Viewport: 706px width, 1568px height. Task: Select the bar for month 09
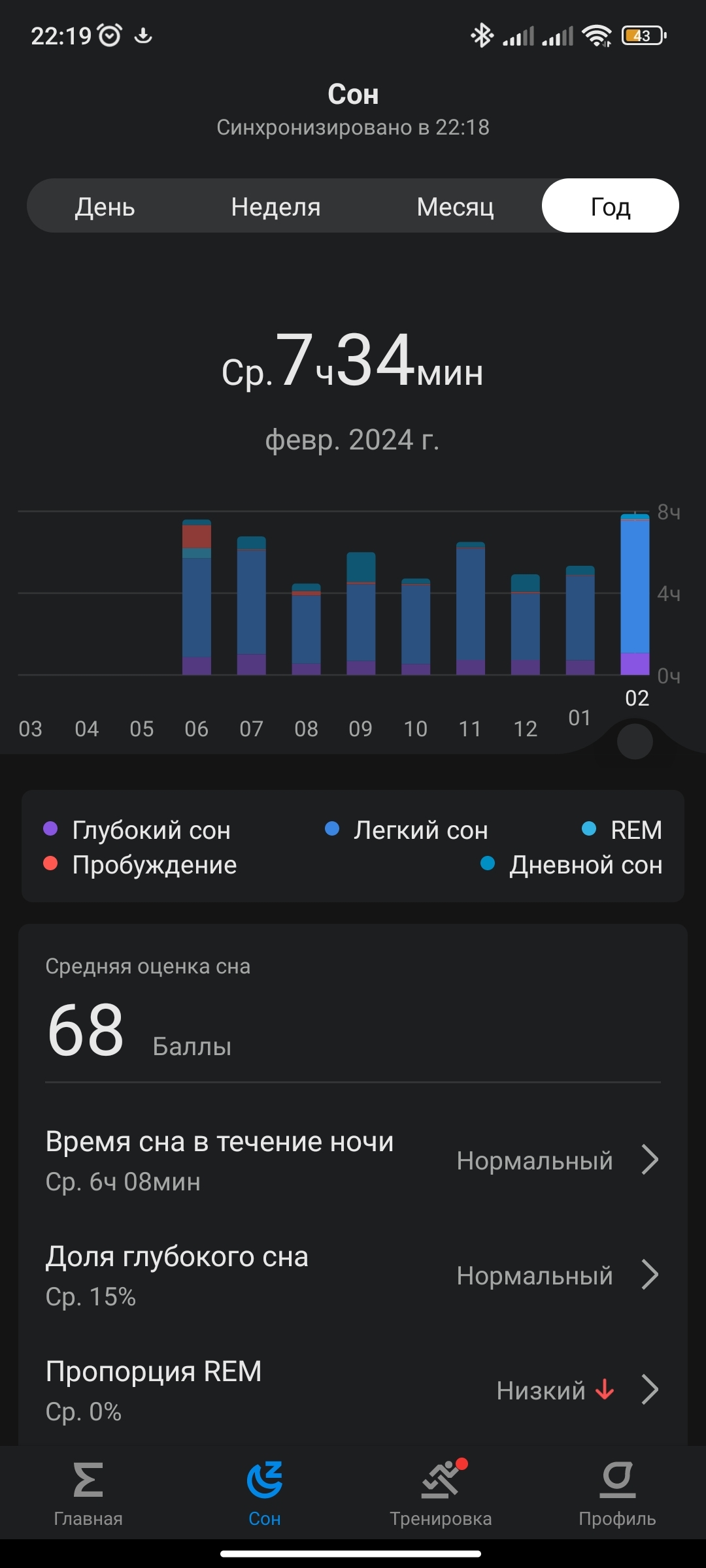click(361, 614)
